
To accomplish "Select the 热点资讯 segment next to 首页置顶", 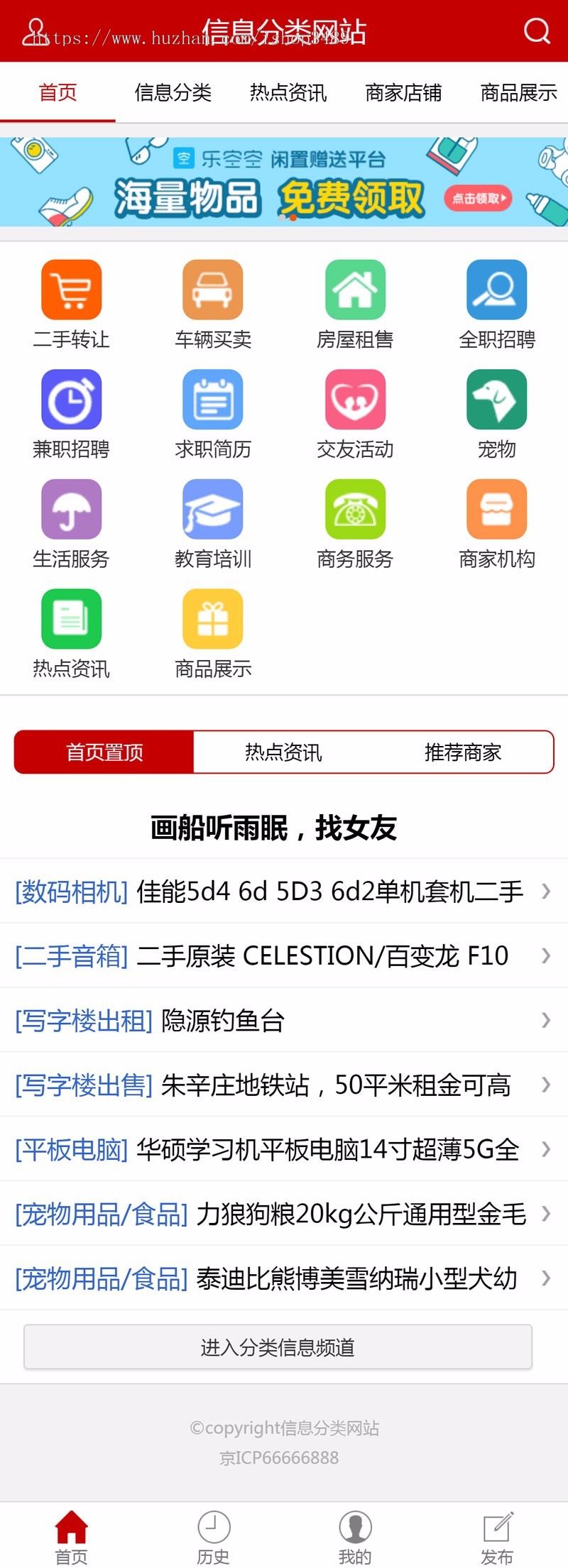I will pos(283,752).
